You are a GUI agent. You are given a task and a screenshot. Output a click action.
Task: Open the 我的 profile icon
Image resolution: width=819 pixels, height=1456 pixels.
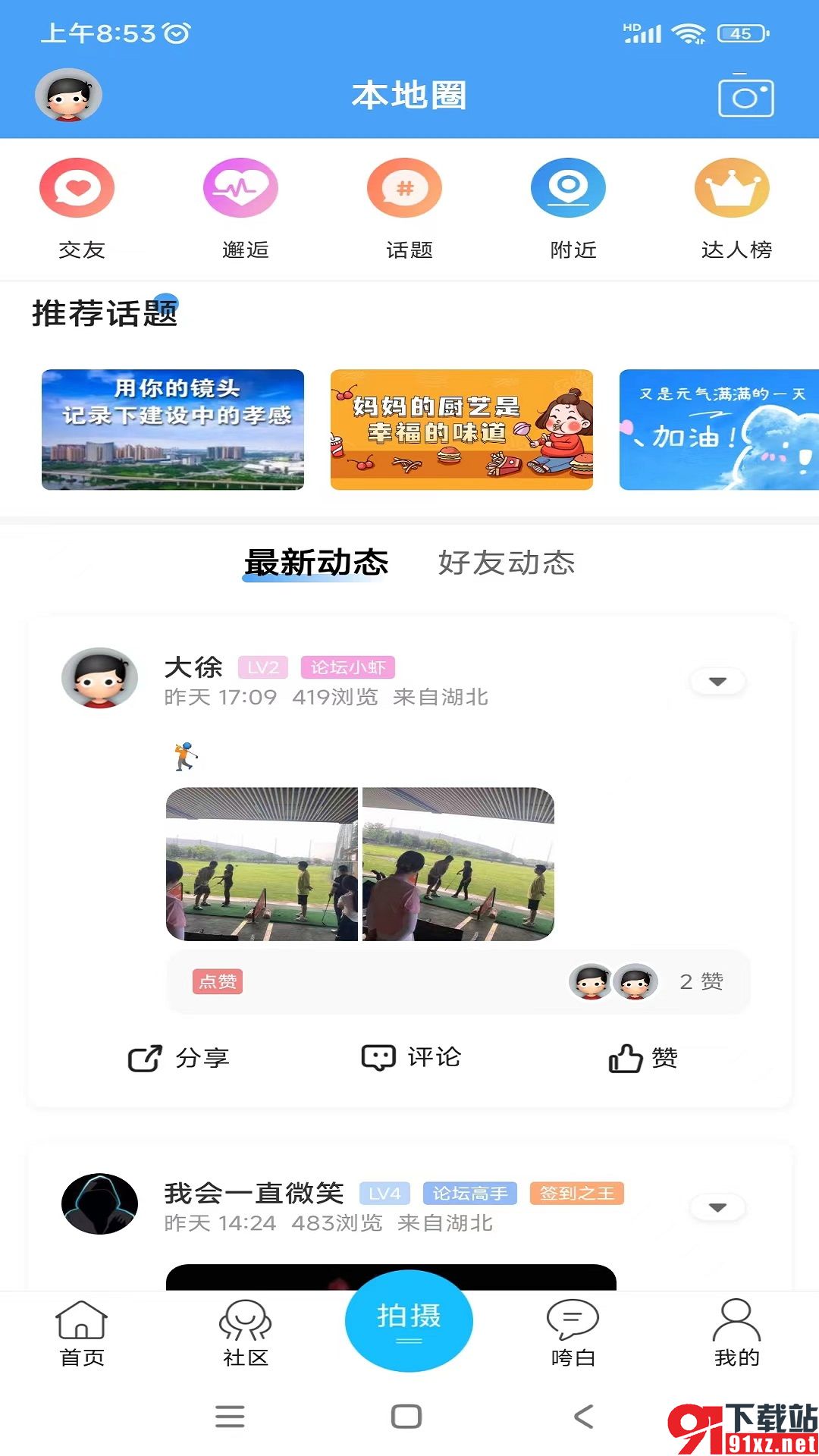(738, 1323)
